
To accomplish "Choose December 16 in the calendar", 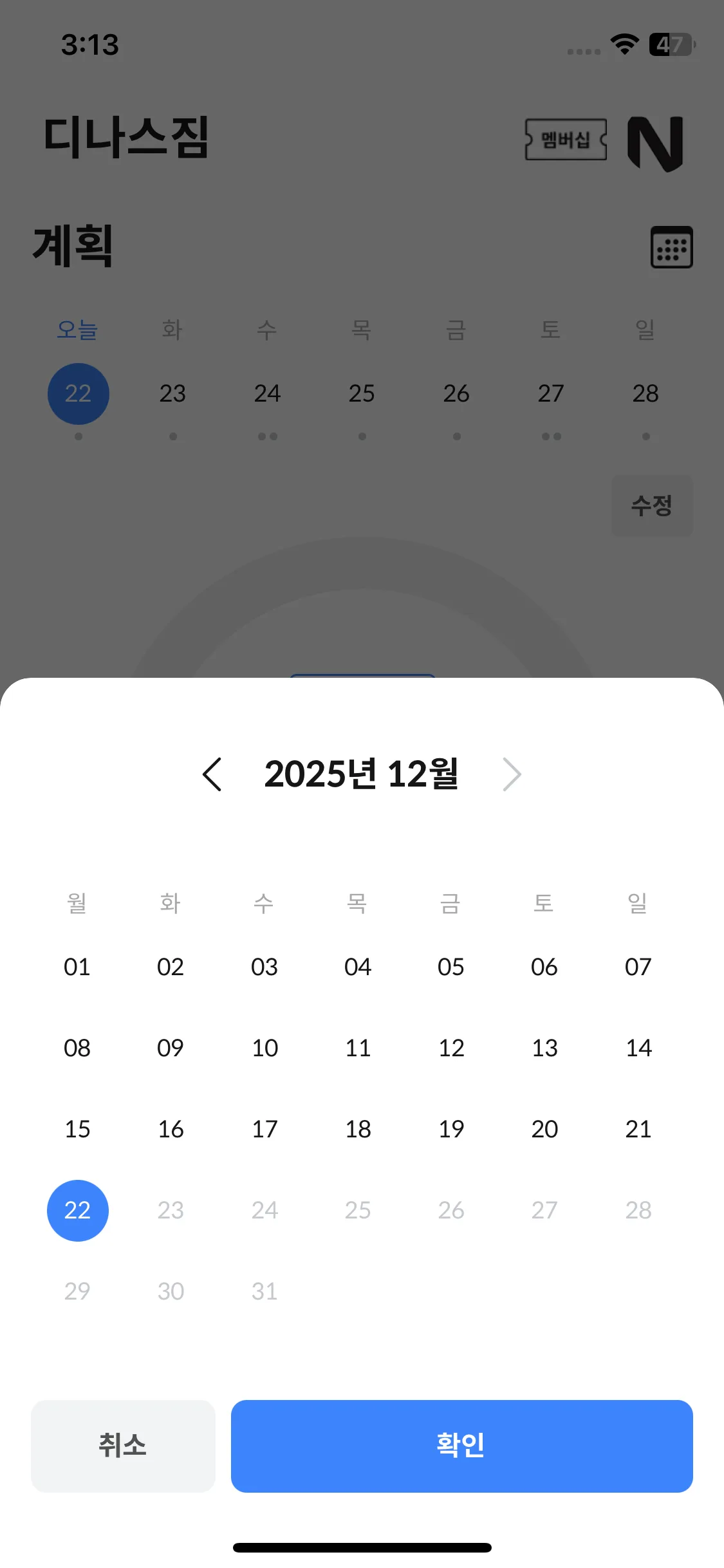I will click(171, 1129).
